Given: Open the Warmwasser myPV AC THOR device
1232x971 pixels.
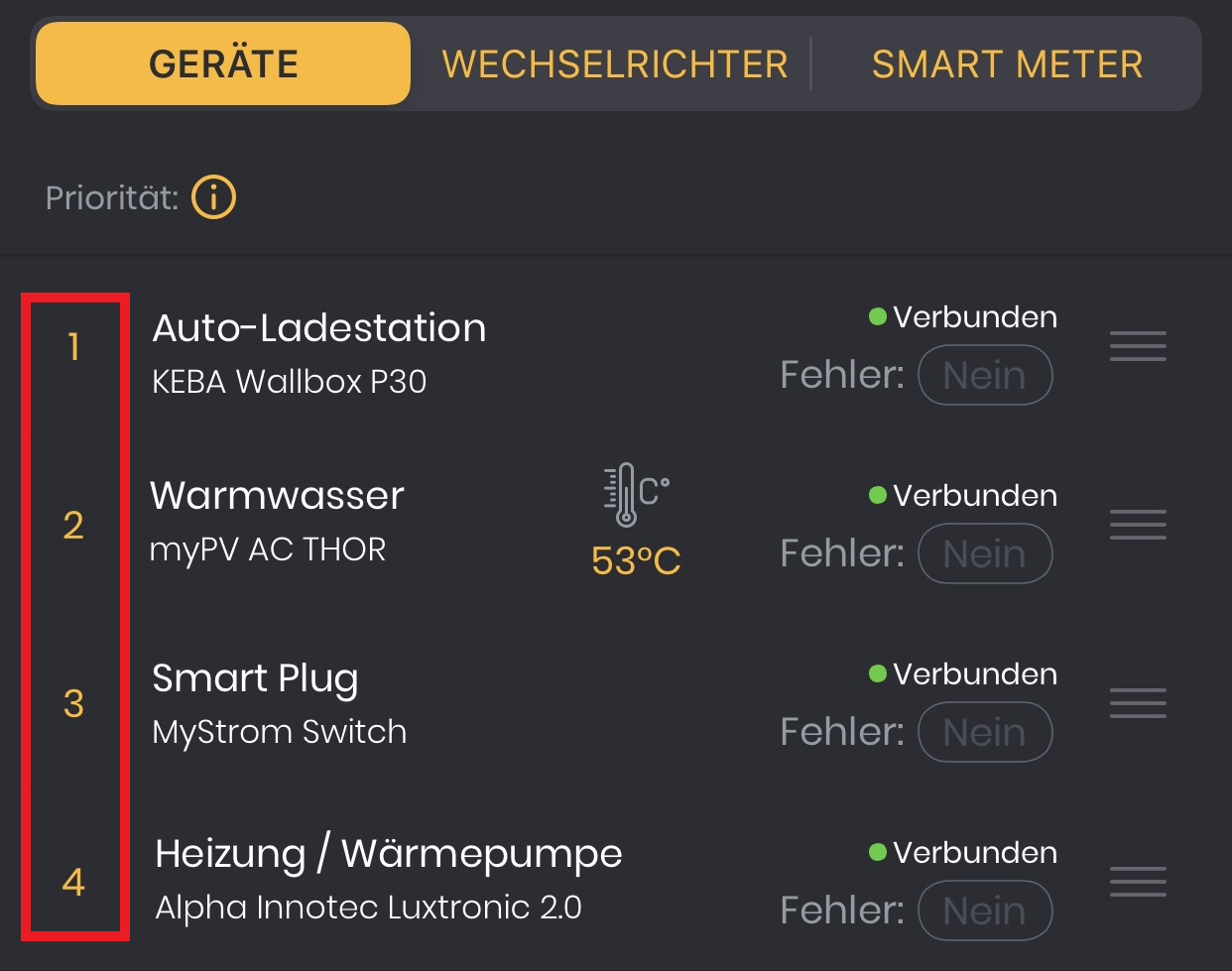Looking at the screenshot, I should point(277,521).
